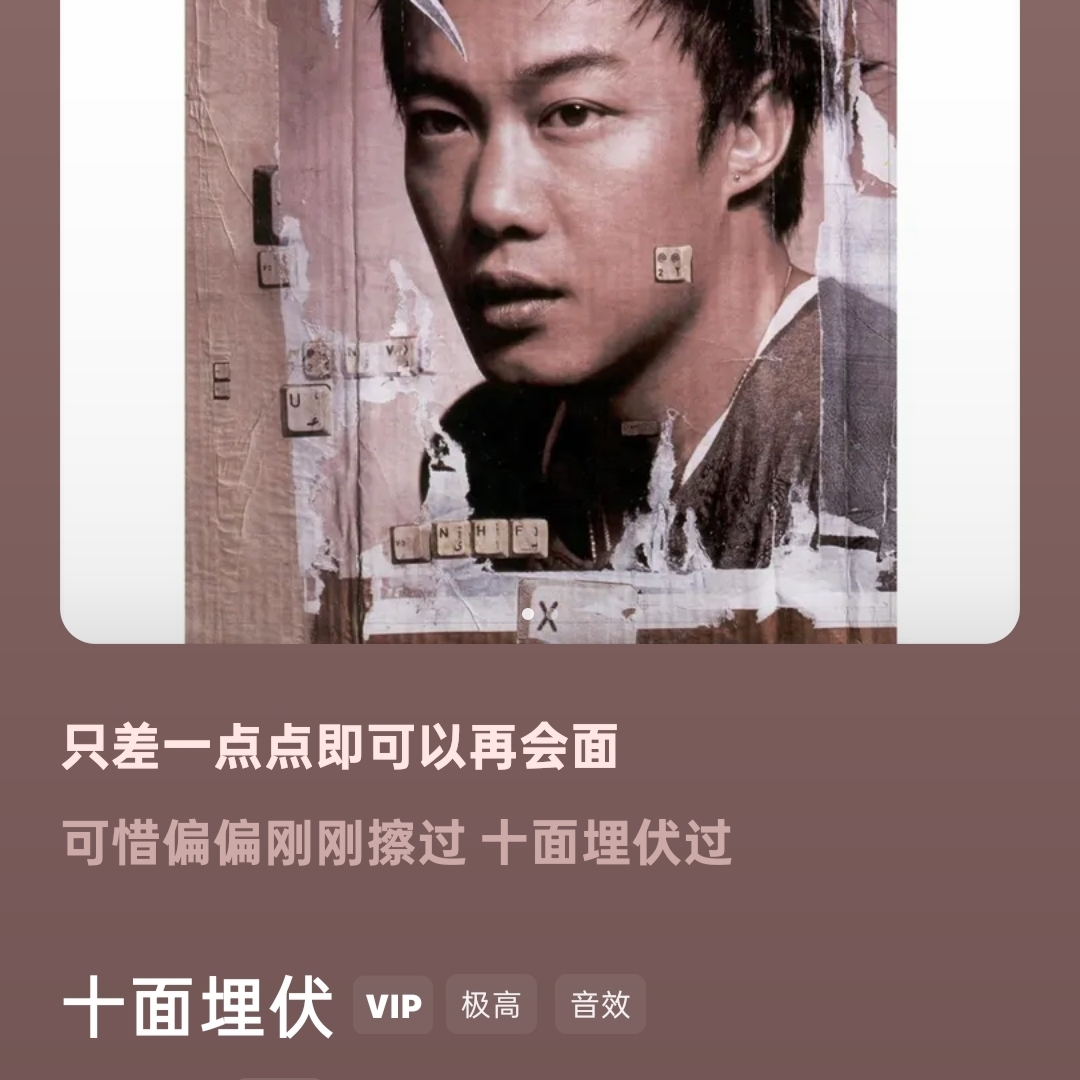This screenshot has width=1080, height=1080.
Task: Change audio quality via 极高 chip
Action: pos(491,1006)
